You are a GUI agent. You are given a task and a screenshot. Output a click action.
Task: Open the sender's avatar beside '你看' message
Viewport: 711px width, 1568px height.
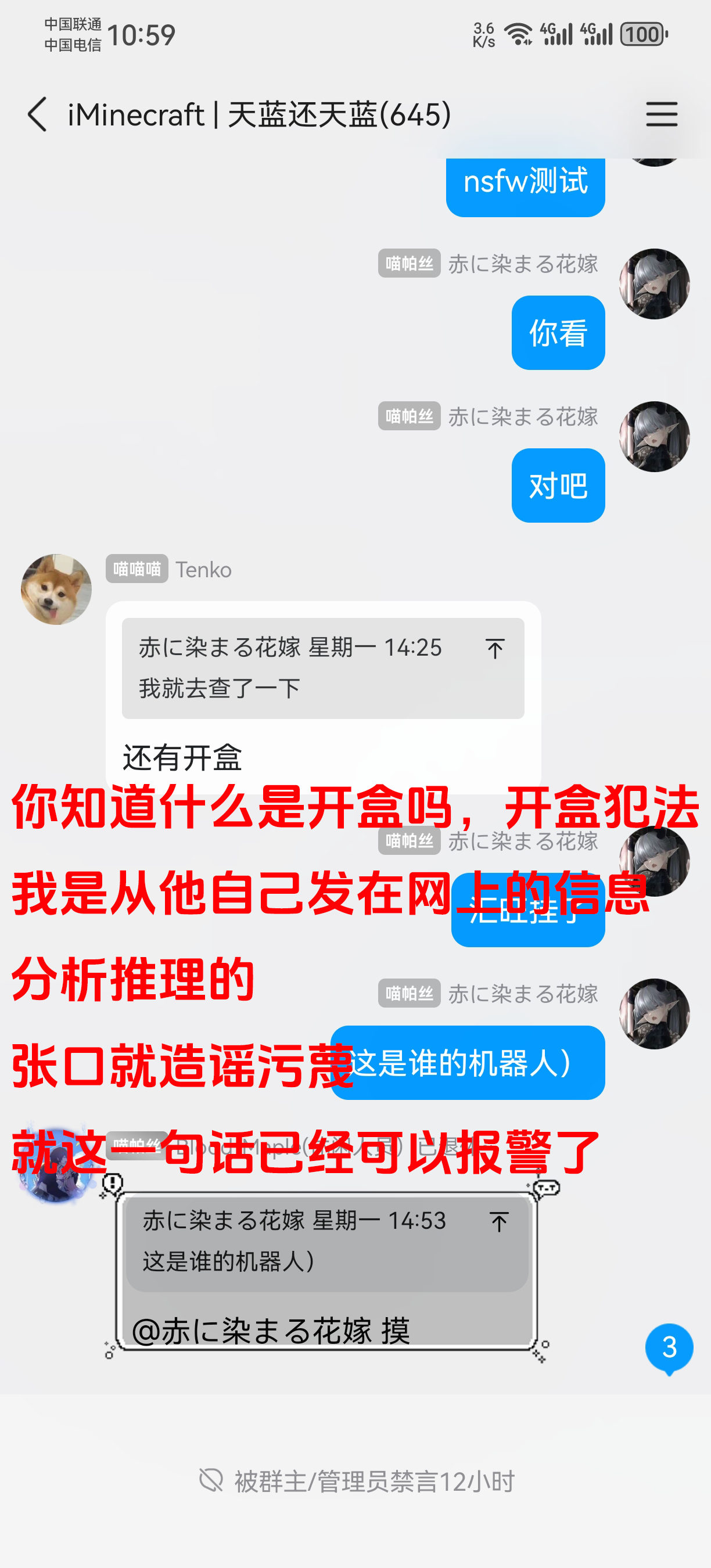click(653, 283)
